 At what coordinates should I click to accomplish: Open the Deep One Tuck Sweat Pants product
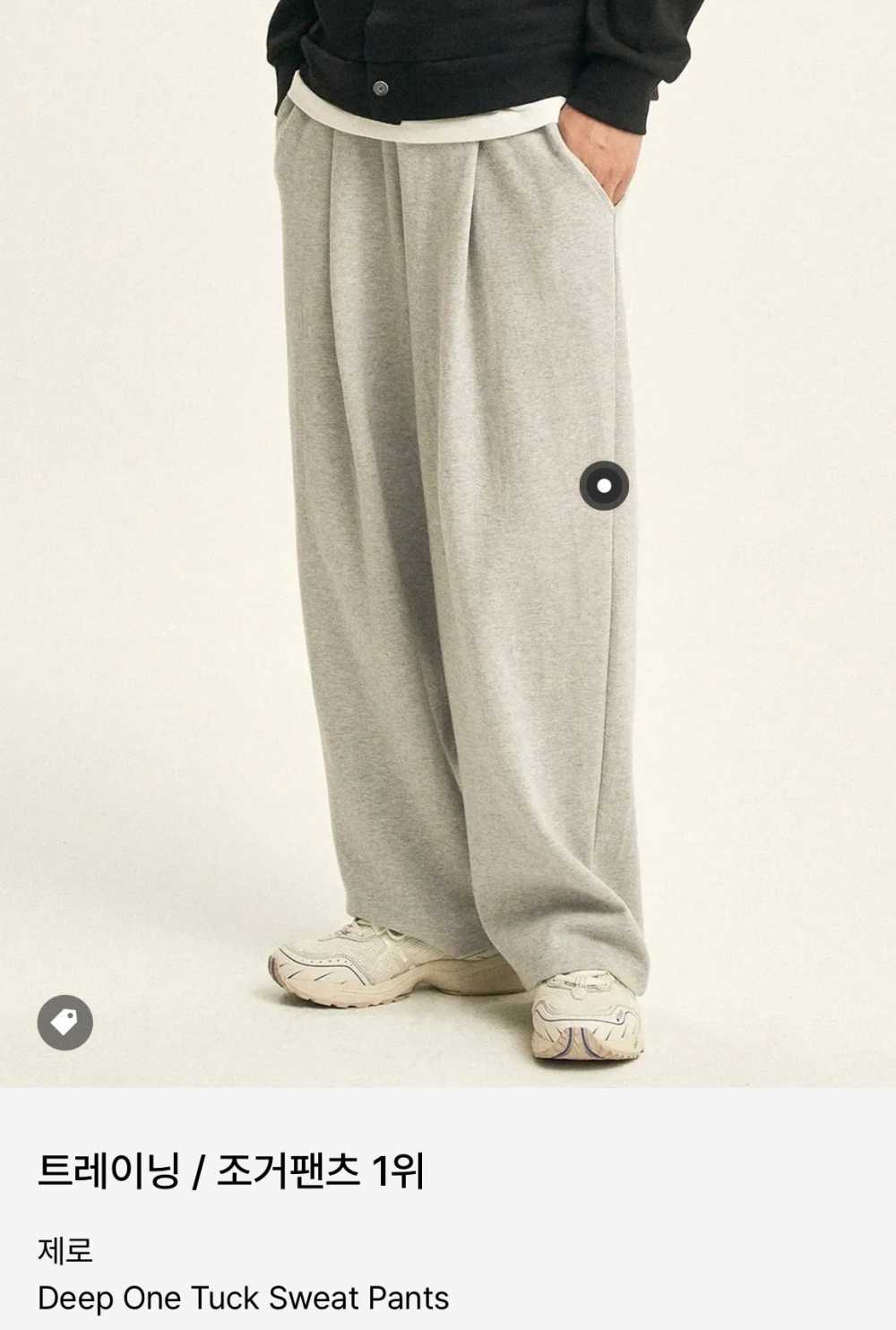(243, 1297)
